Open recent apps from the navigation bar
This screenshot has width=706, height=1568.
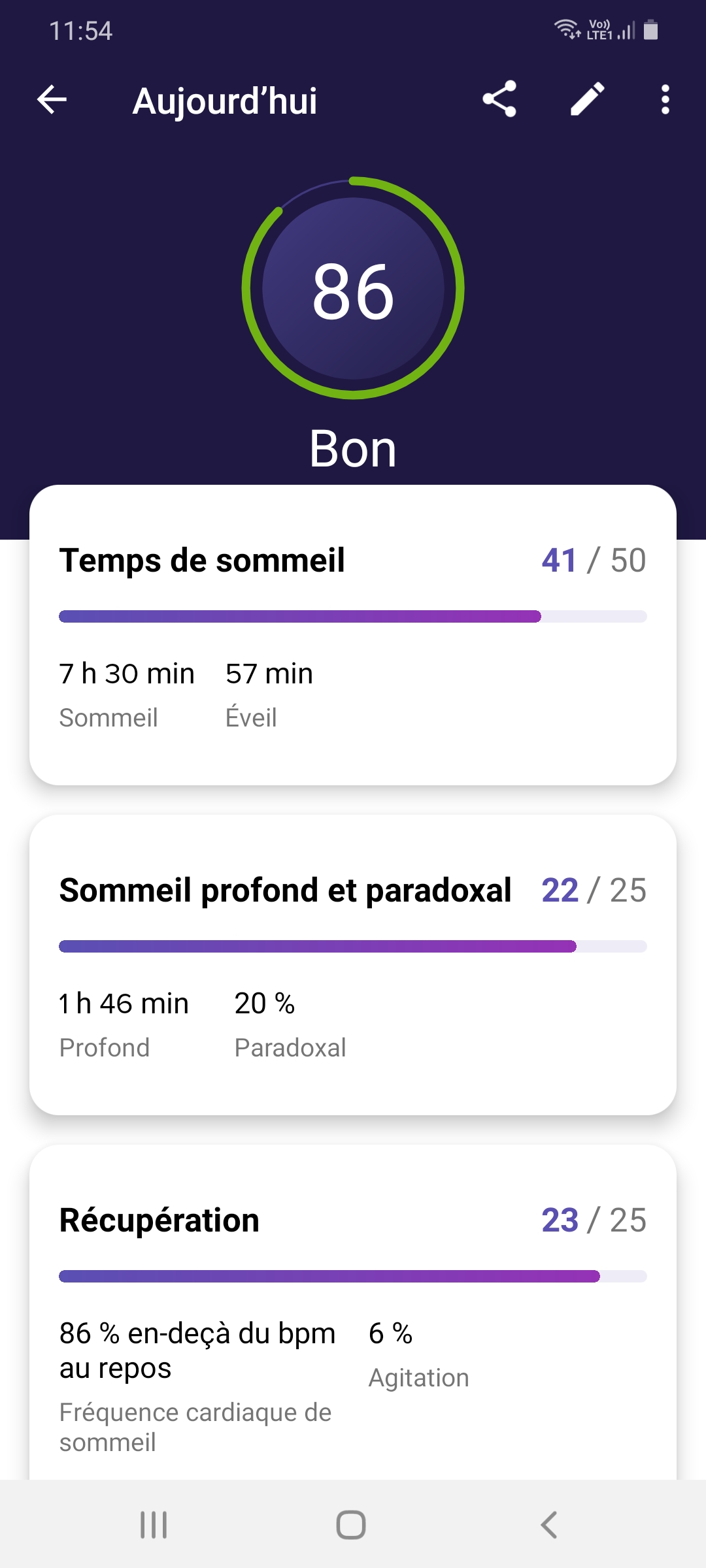[154, 1525]
